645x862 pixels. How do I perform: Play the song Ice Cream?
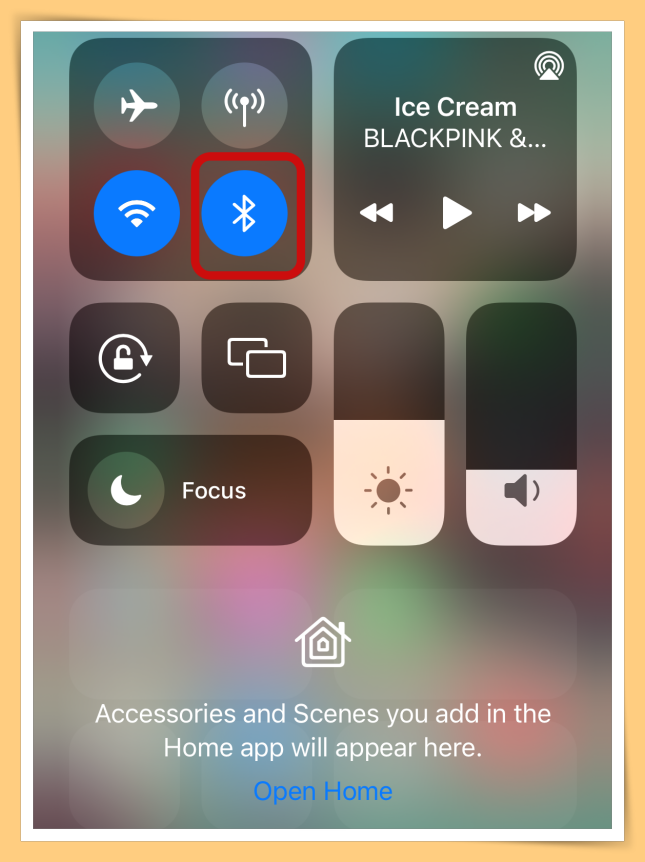(456, 212)
